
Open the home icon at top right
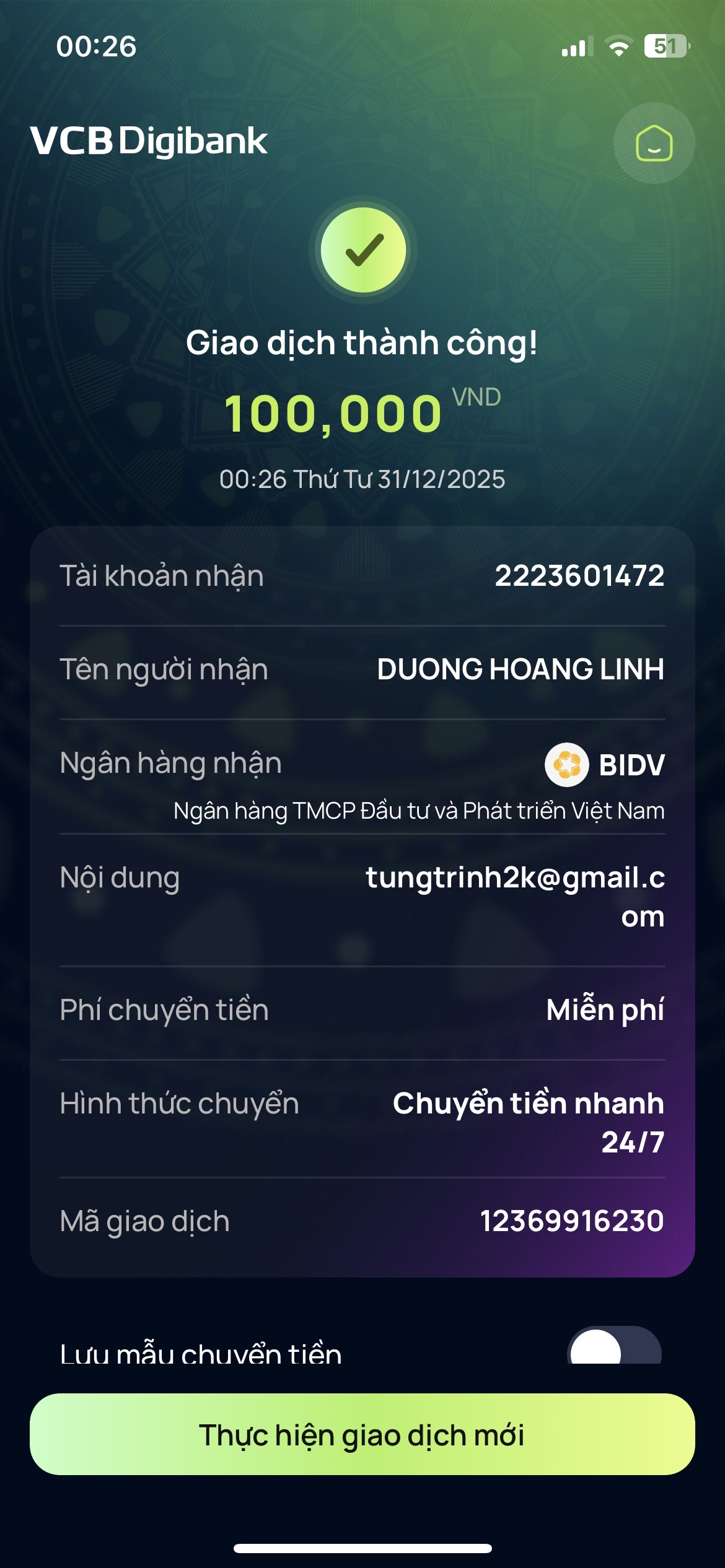(654, 143)
